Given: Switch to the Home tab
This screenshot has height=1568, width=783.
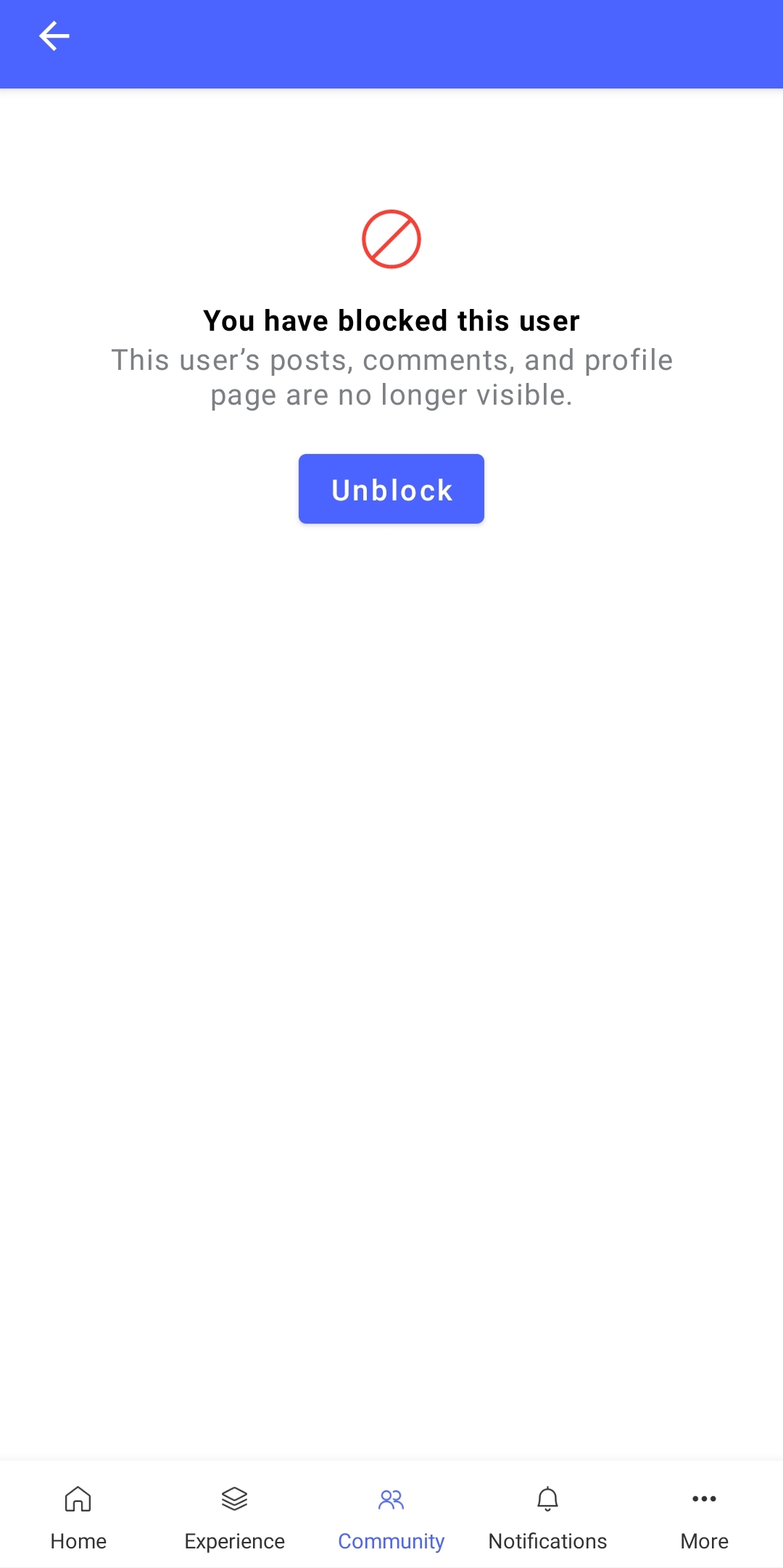Looking at the screenshot, I should point(78,1516).
